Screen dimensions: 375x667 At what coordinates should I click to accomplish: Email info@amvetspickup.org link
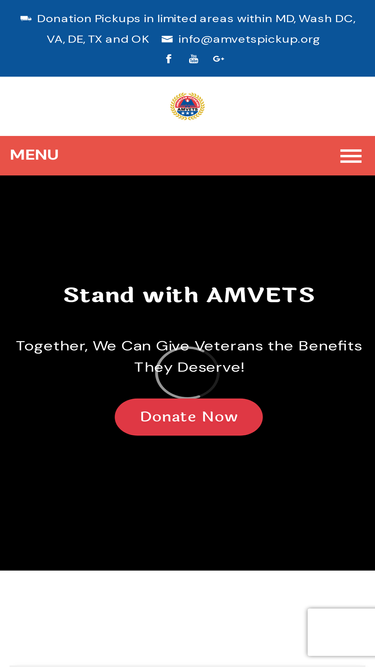pyautogui.click(x=249, y=39)
